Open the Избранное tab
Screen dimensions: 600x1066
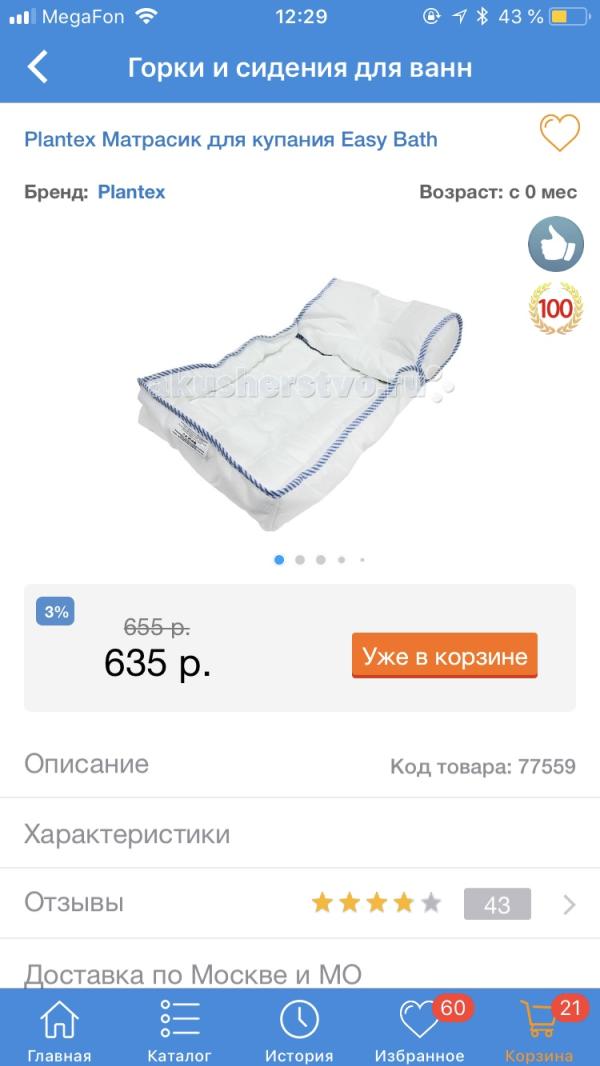tap(420, 1030)
